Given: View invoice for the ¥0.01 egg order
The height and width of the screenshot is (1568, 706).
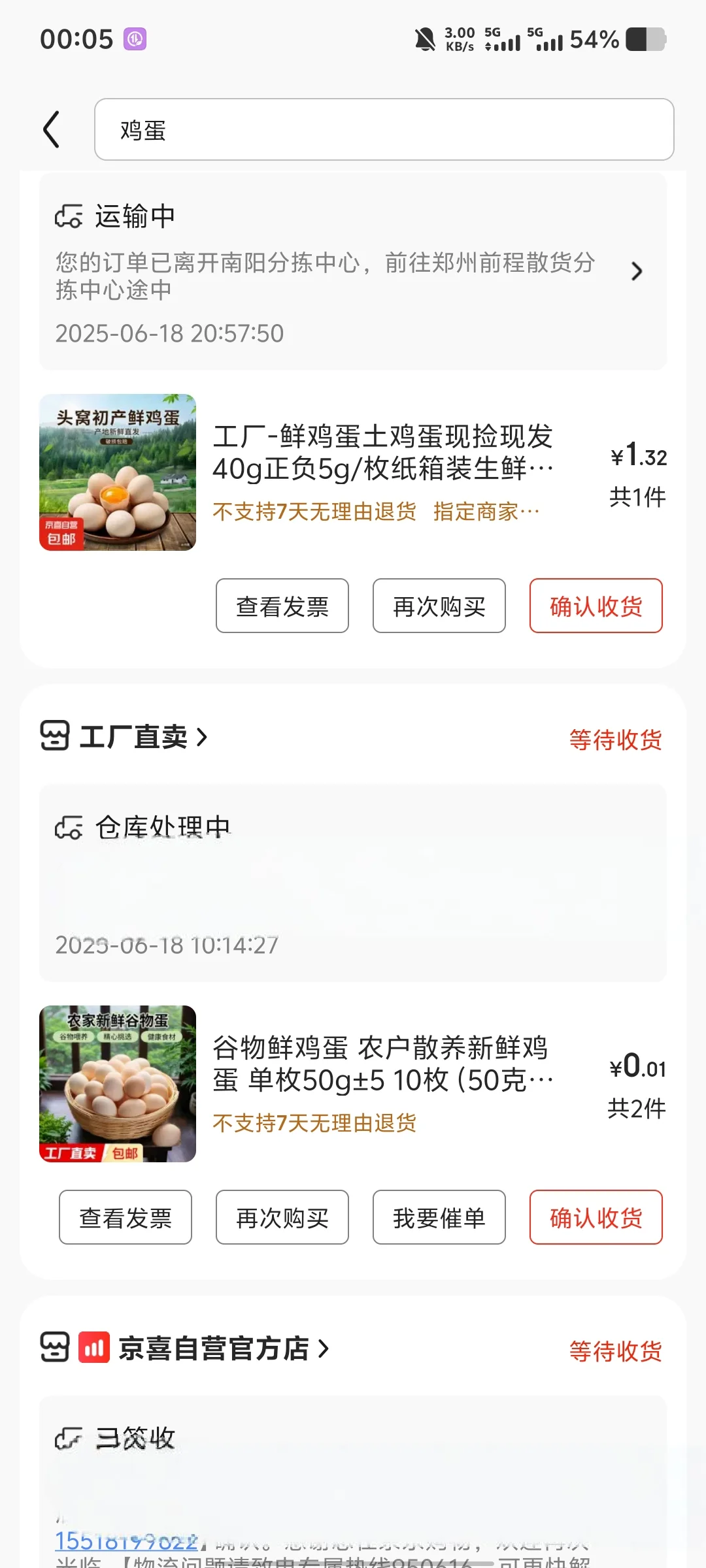Looking at the screenshot, I should tap(126, 1217).
